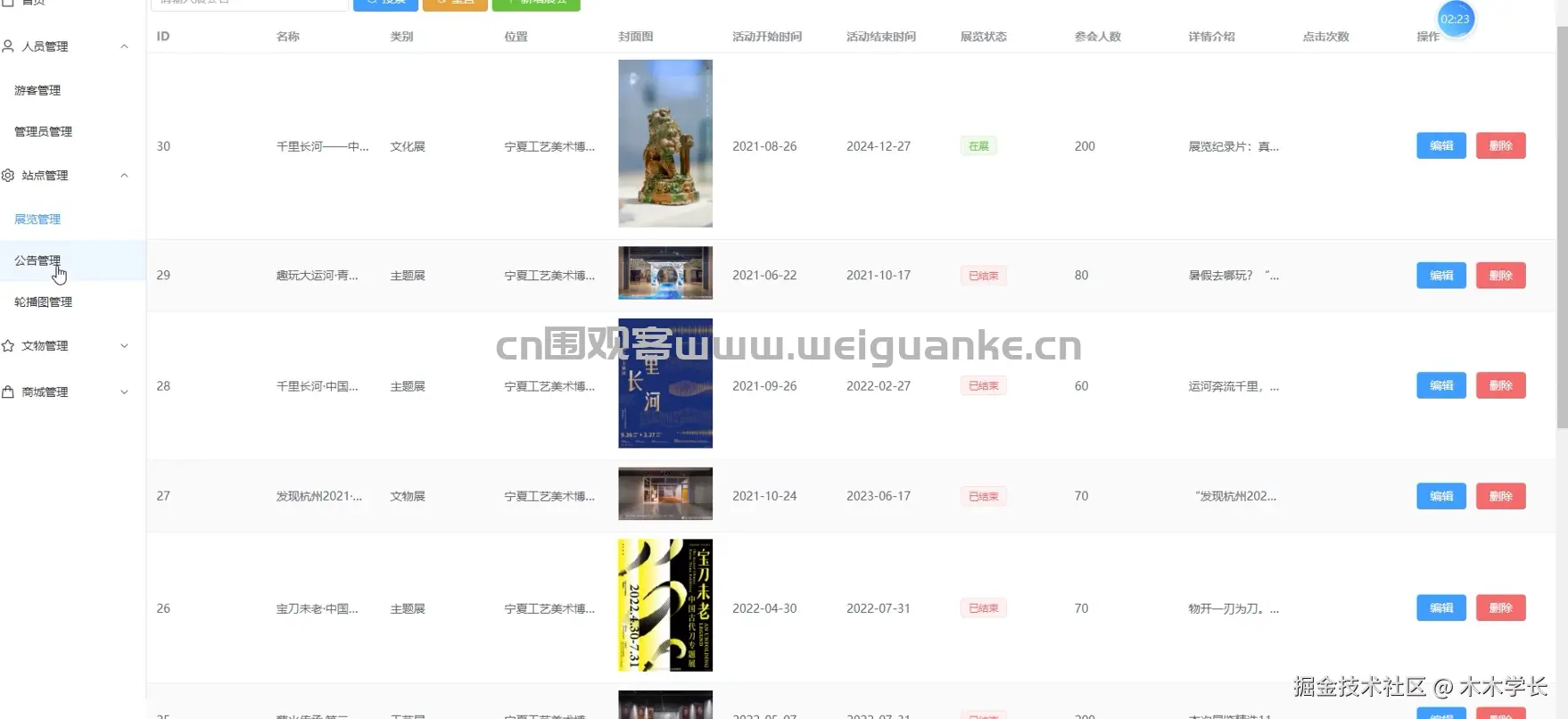Edit exhibition with ID 29

(1440, 276)
